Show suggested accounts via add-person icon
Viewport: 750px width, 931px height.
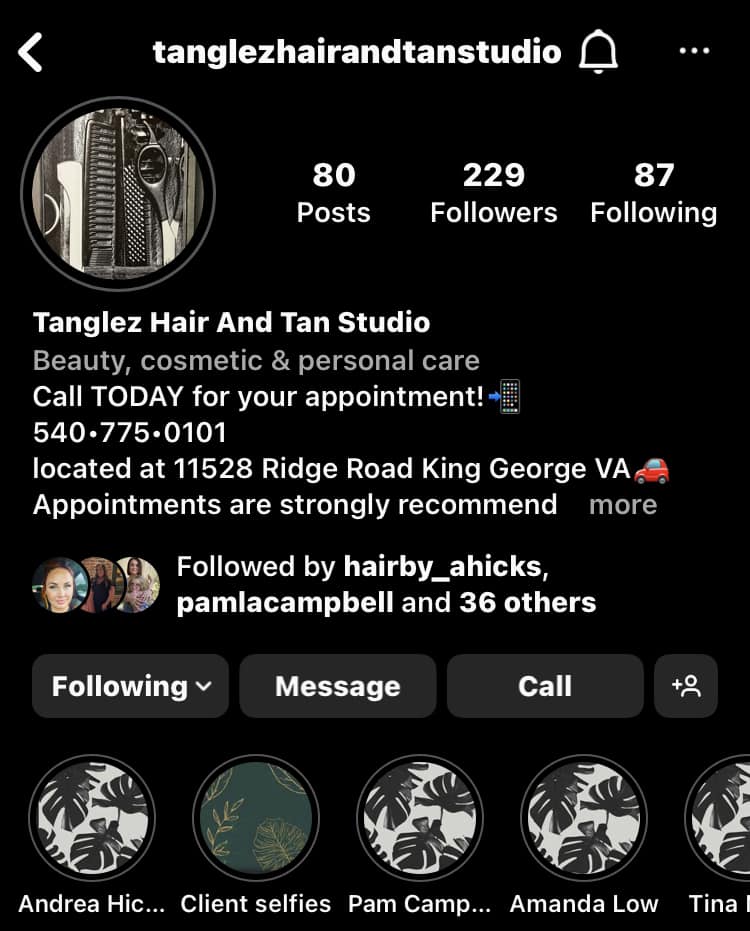pyautogui.click(x=686, y=686)
